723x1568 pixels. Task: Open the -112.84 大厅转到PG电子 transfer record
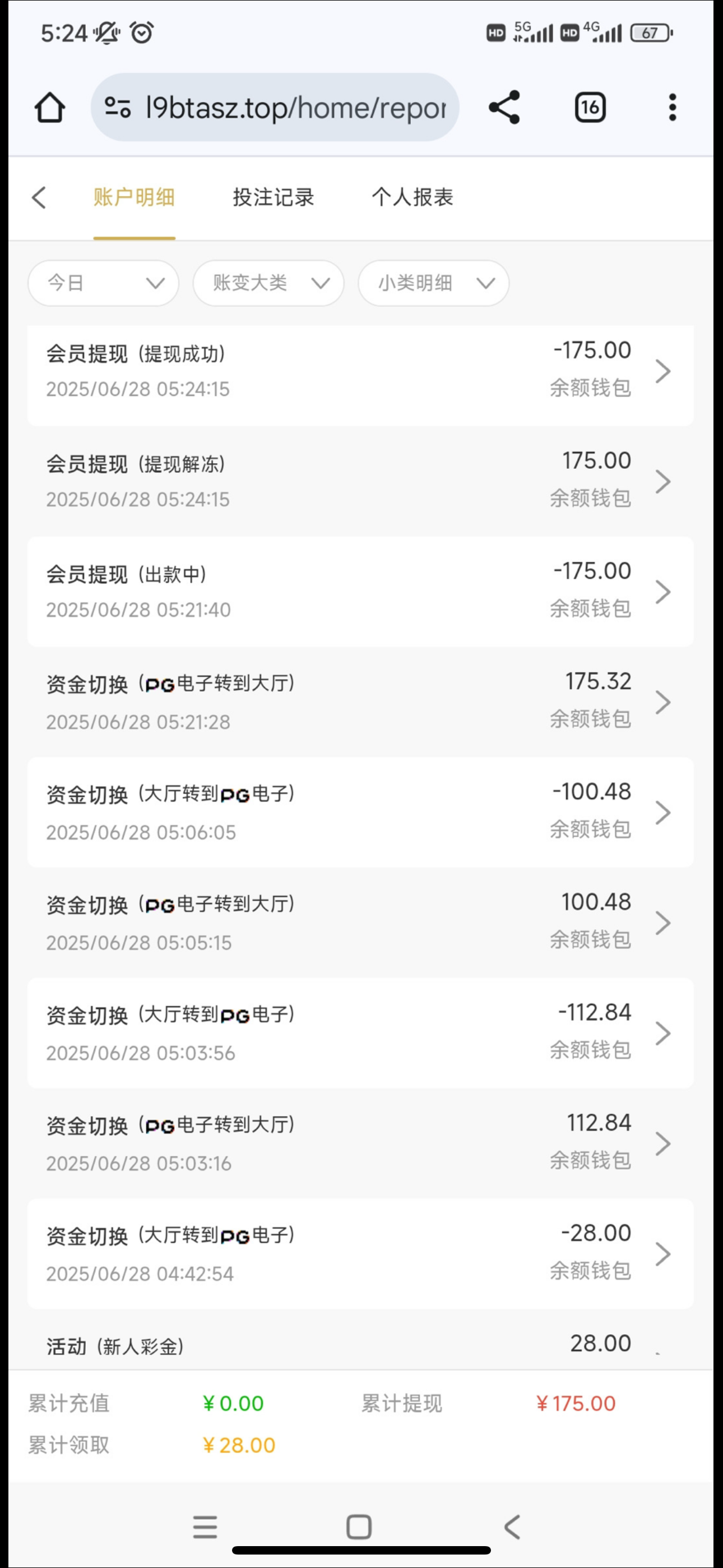[x=360, y=1033]
